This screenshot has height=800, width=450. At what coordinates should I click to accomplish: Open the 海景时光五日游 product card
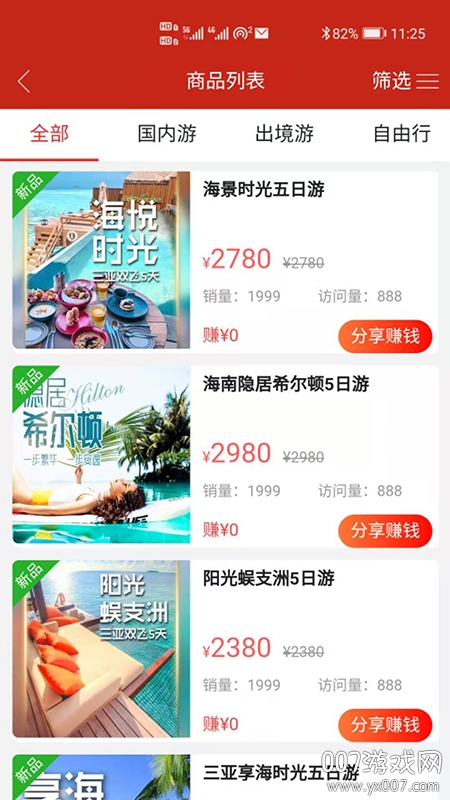coord(225,260)
